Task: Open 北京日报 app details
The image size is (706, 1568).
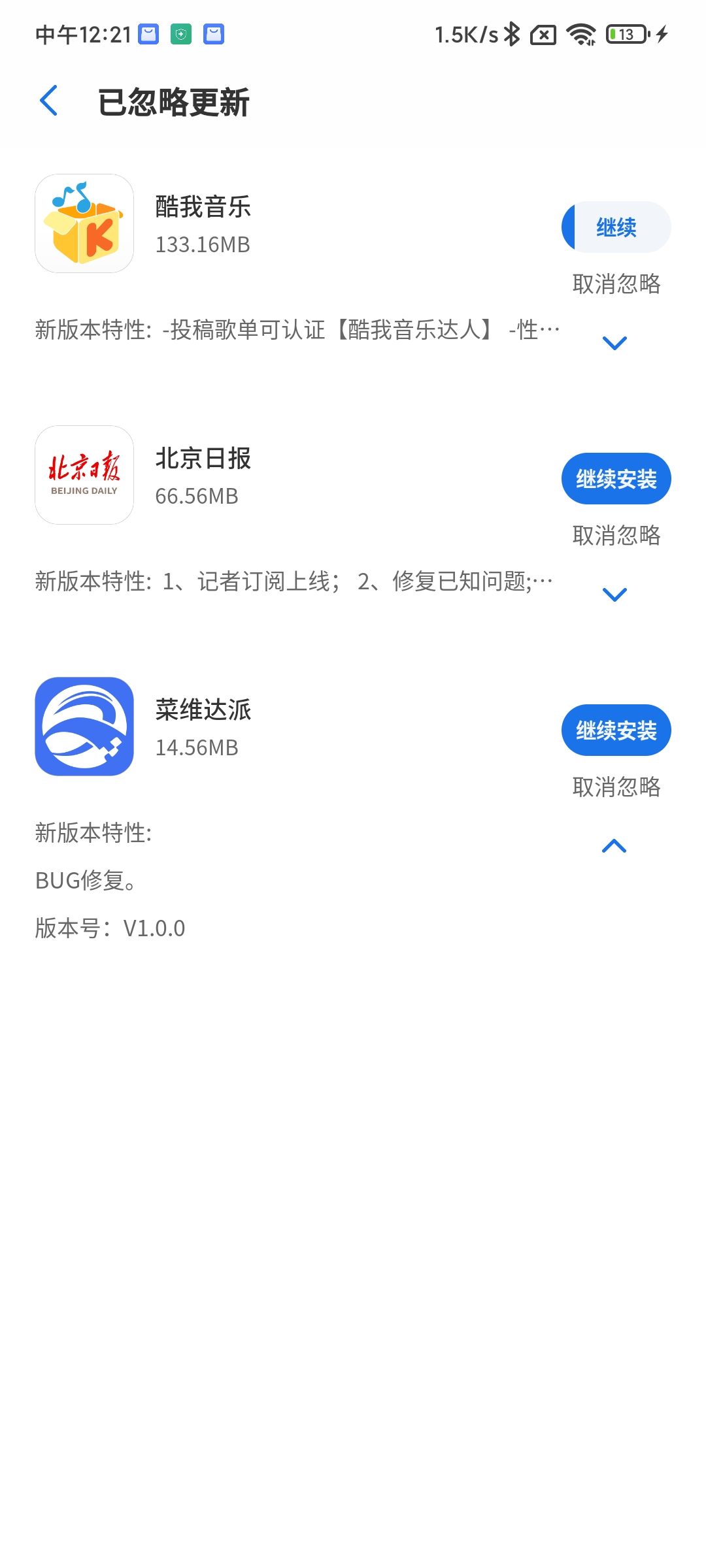Action: click(84, 475)
